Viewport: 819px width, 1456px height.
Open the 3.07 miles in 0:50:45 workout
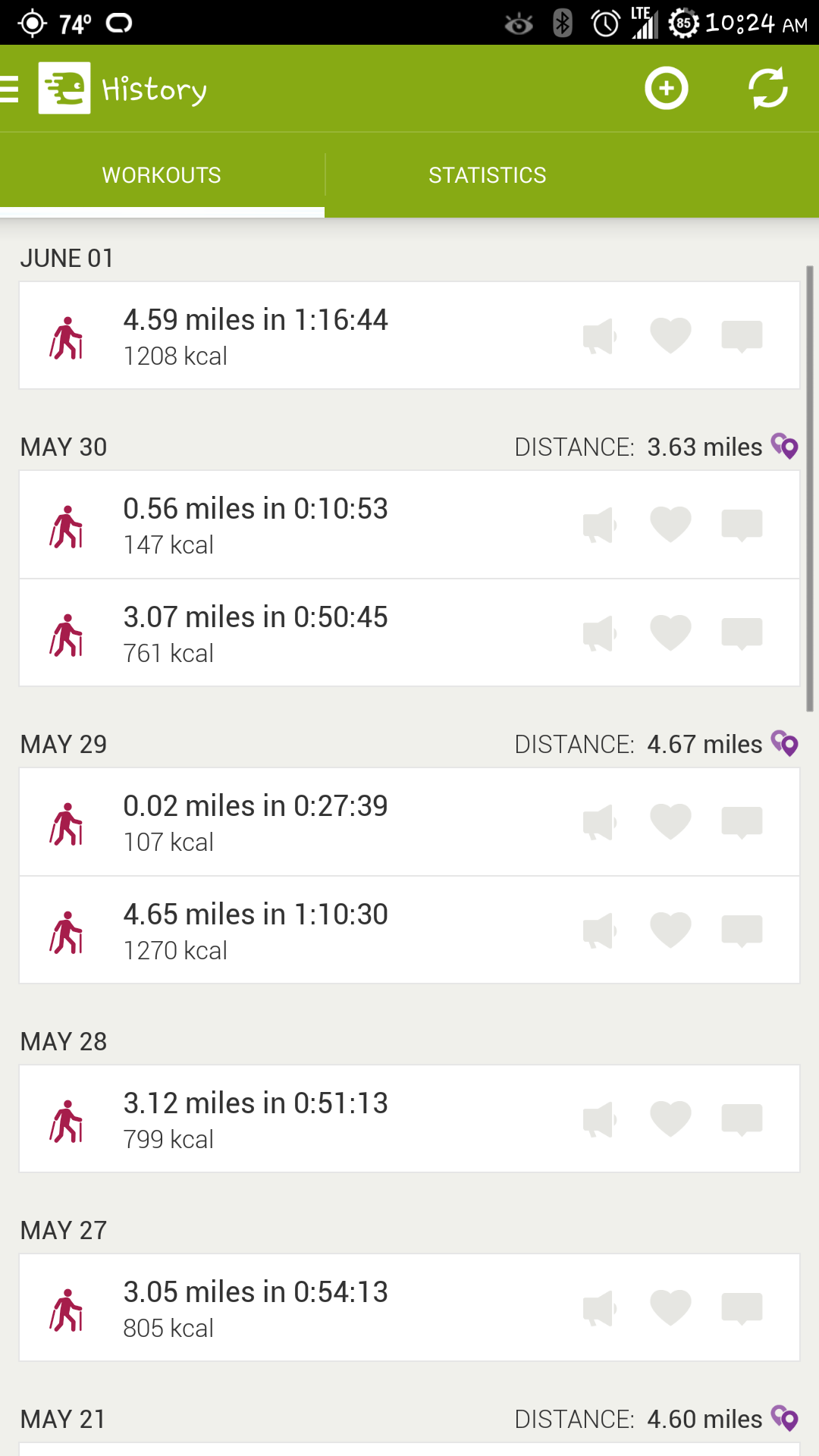coord(409,633)
